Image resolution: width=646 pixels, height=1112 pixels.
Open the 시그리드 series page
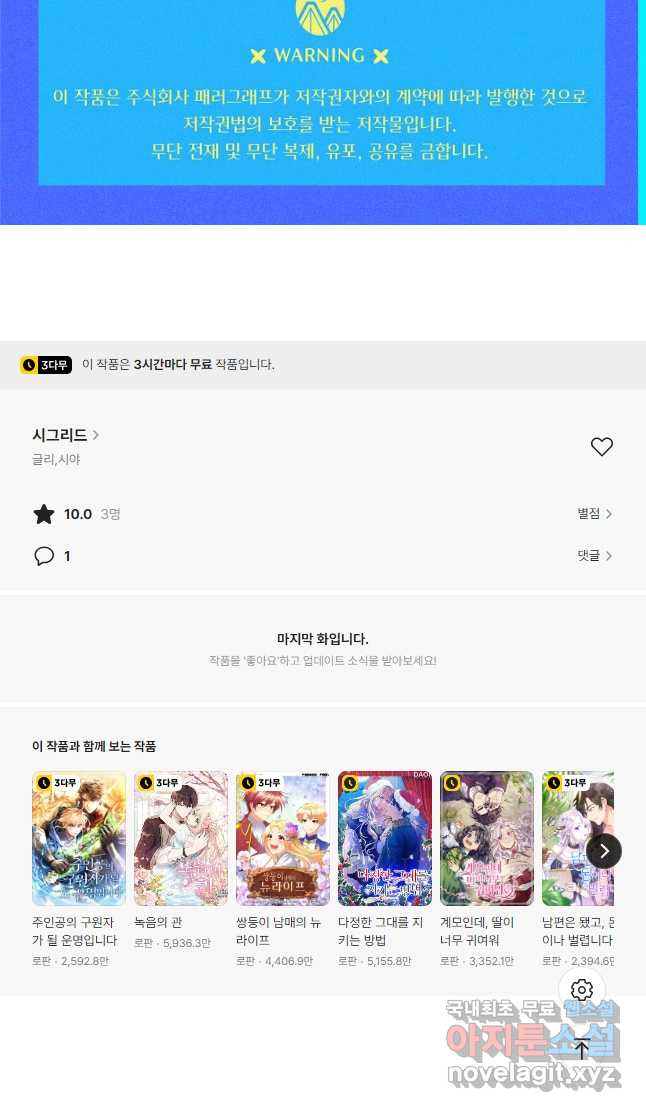[65, 435]
